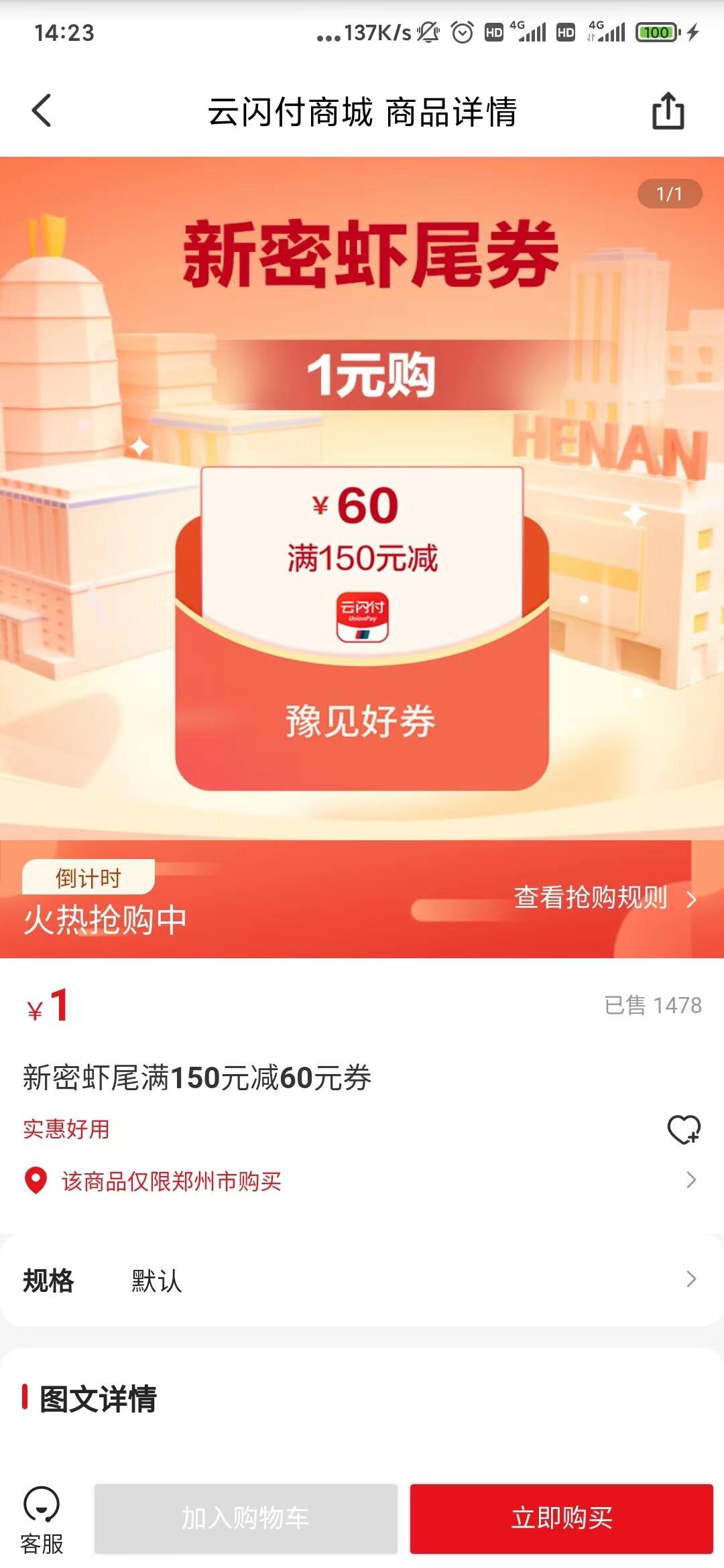724x1568 pixels.
Task: Go back from the product detail page
Action: tap(42, 111)
